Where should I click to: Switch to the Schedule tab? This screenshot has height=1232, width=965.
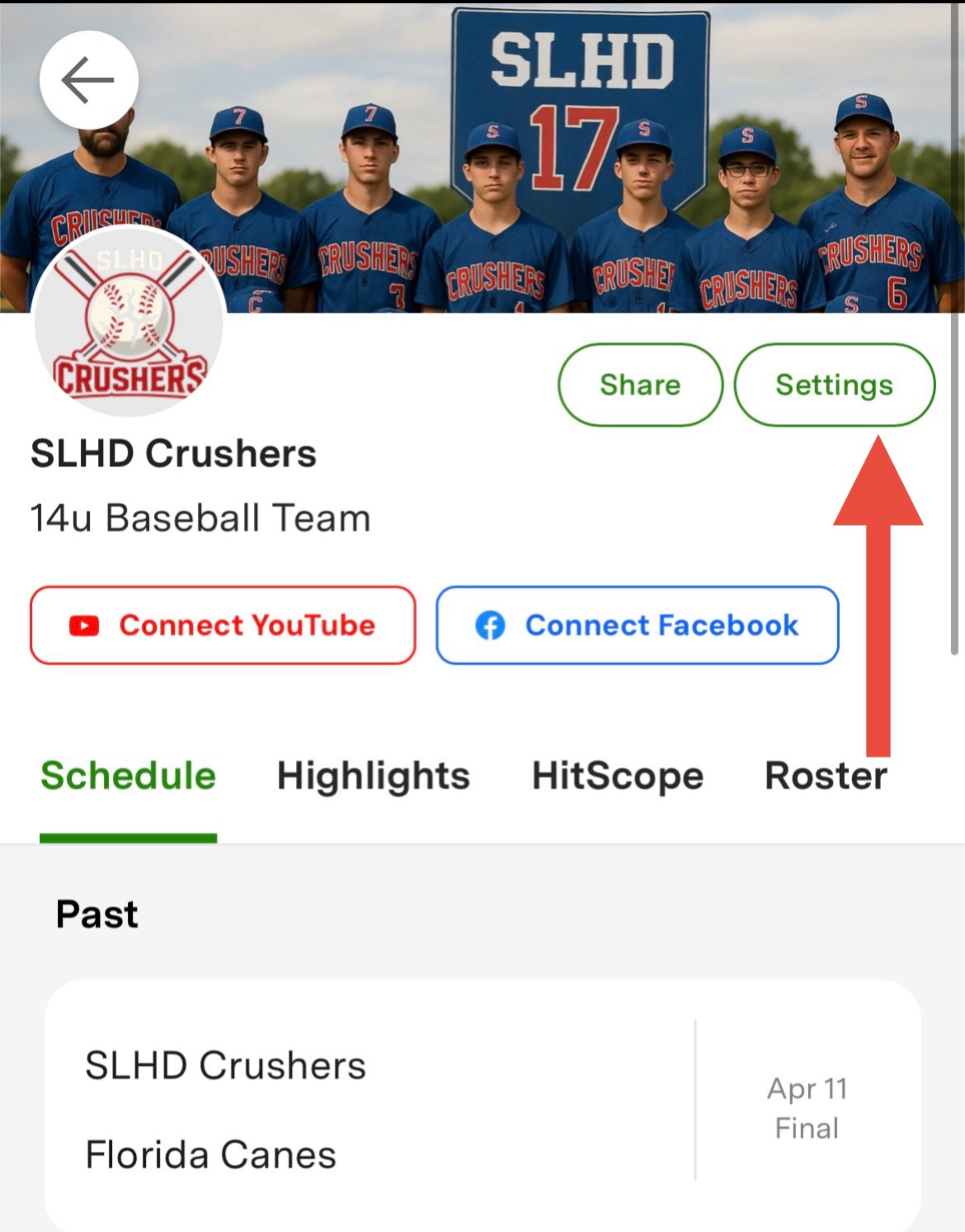(x=129, y=776)
